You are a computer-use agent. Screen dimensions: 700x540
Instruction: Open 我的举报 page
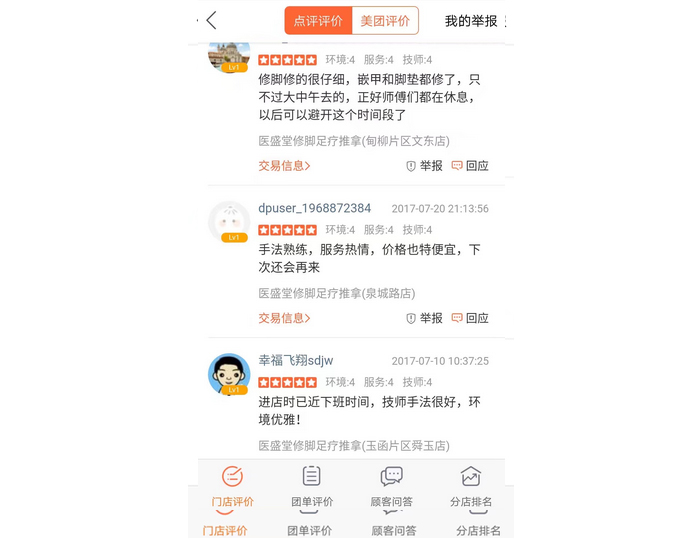click(x=471, y=21)
